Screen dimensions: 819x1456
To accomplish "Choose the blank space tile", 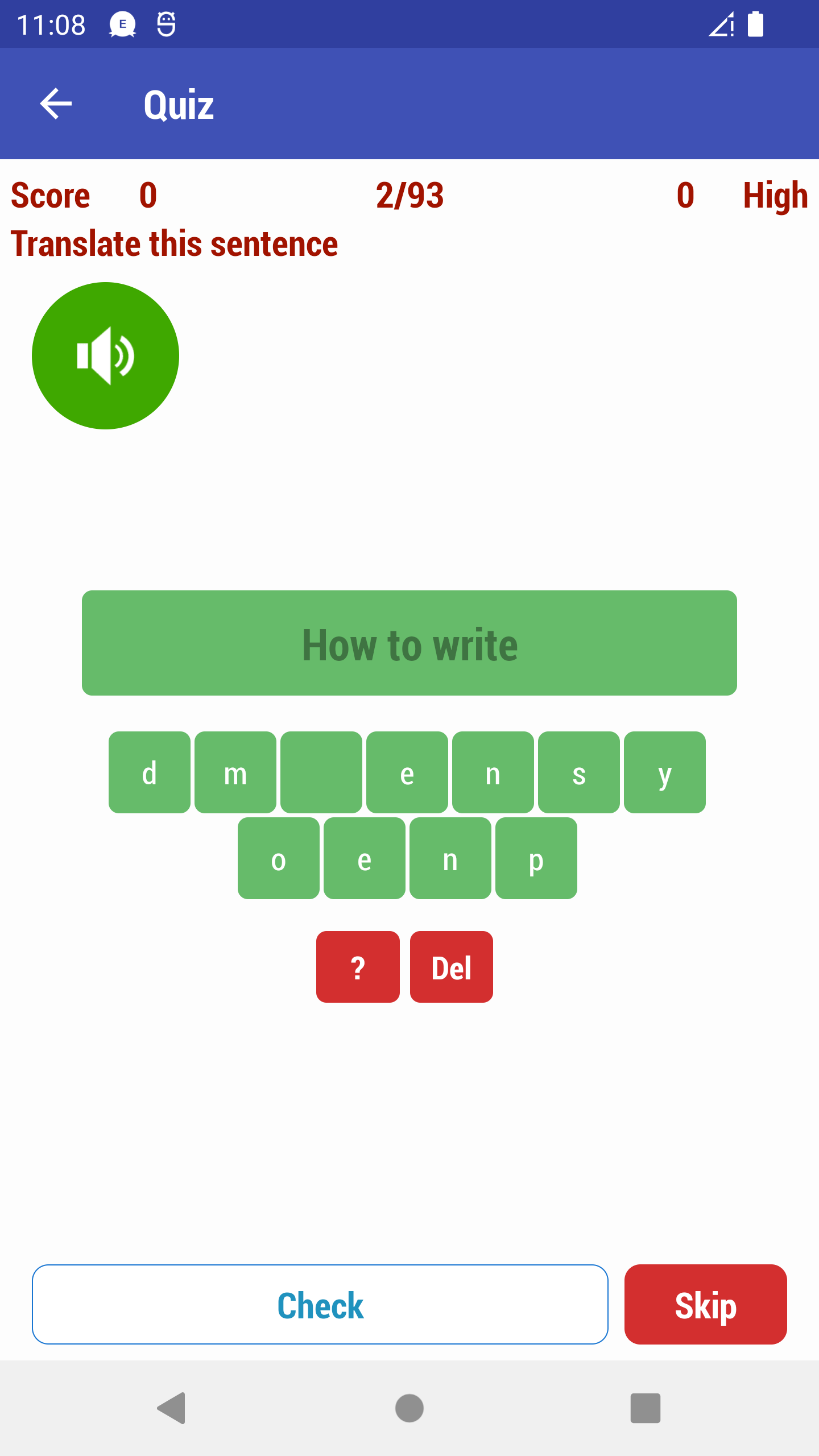I will [x=321, y=772].
